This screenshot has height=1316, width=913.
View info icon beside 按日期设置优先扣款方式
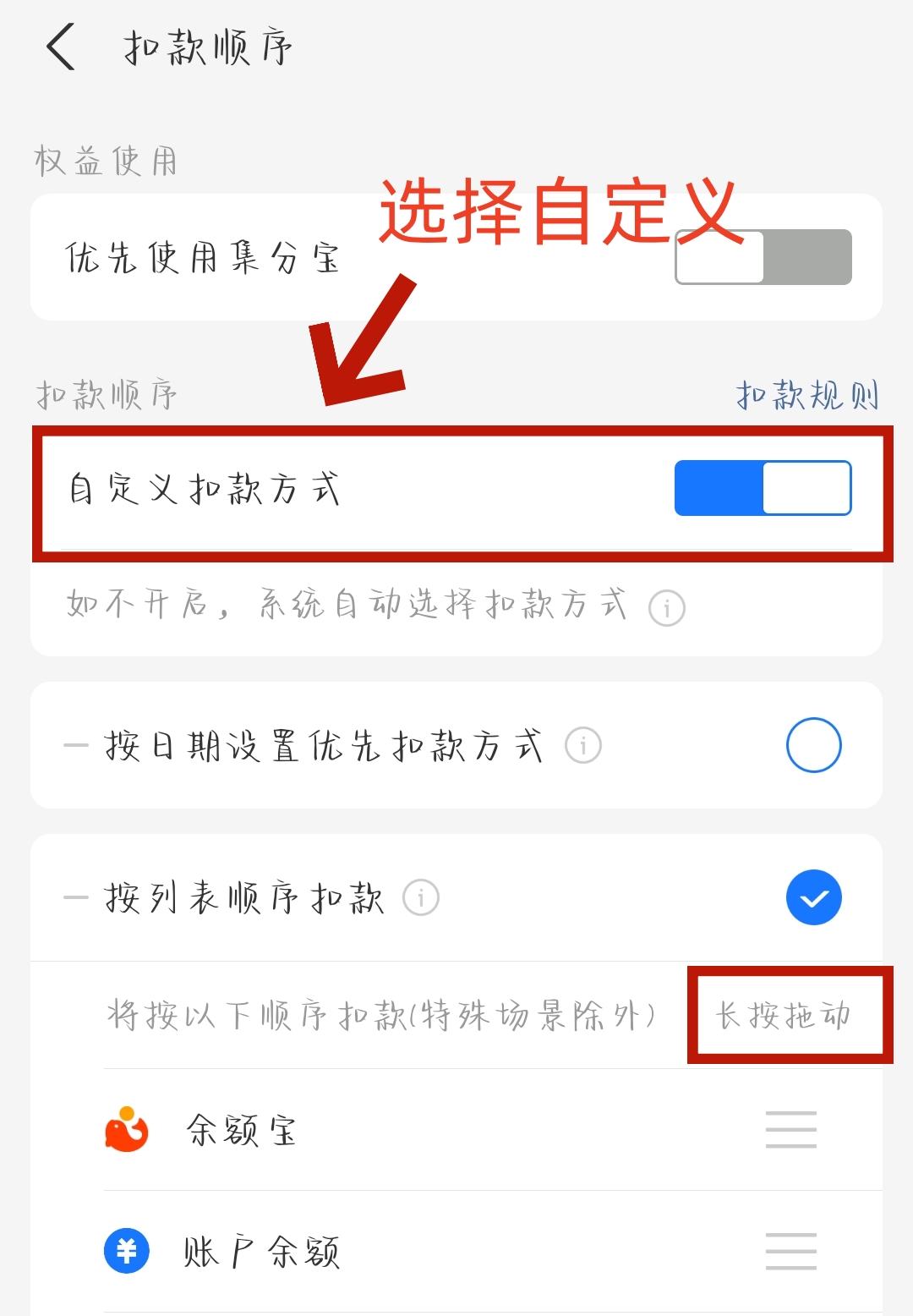[583, 746]
